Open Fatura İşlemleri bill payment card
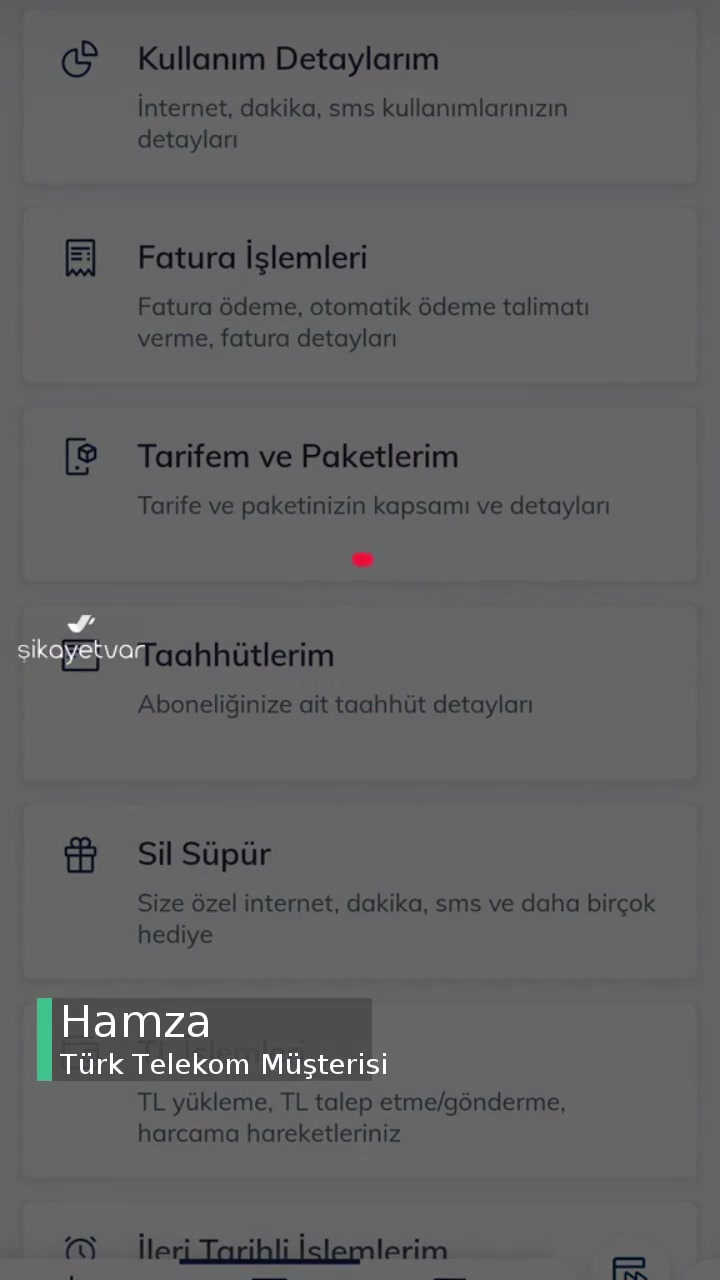The height and width of the screenshot is (1280, 720). tap(360, 294)
